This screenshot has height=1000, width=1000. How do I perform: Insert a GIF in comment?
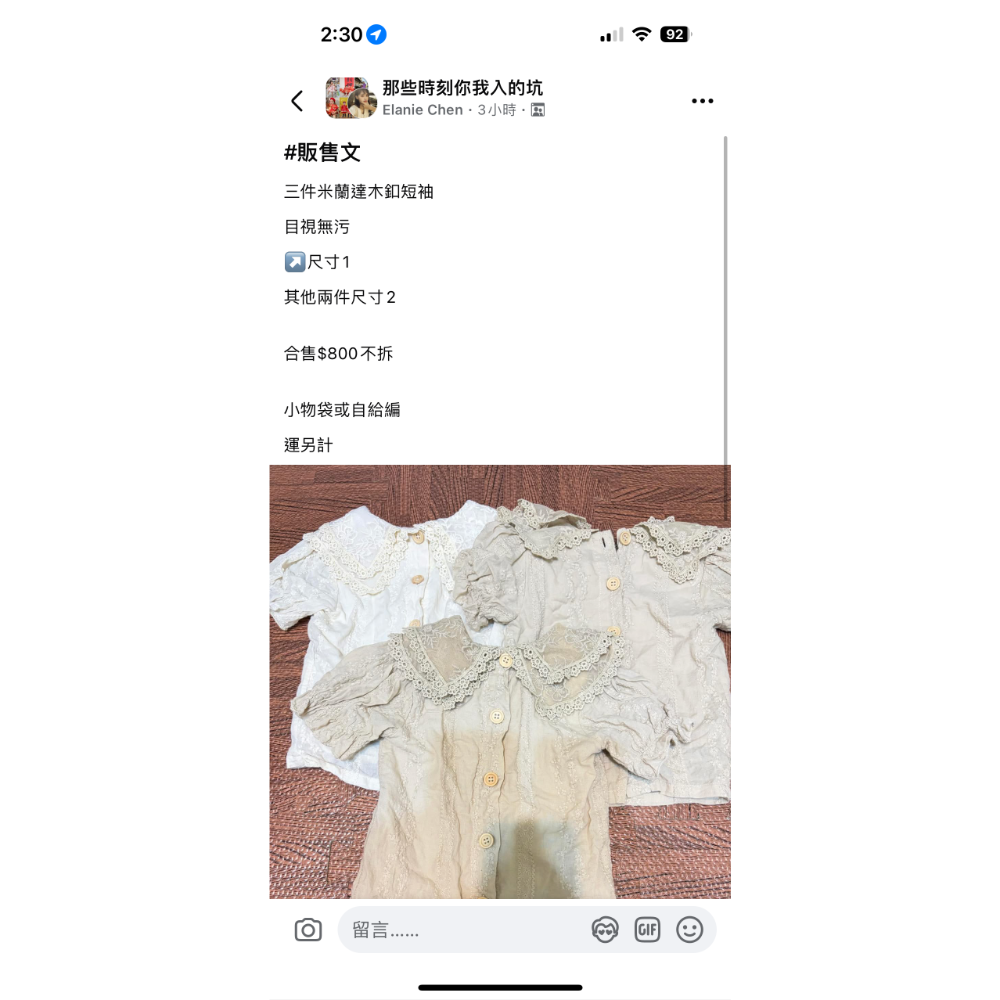coord(648,930)
